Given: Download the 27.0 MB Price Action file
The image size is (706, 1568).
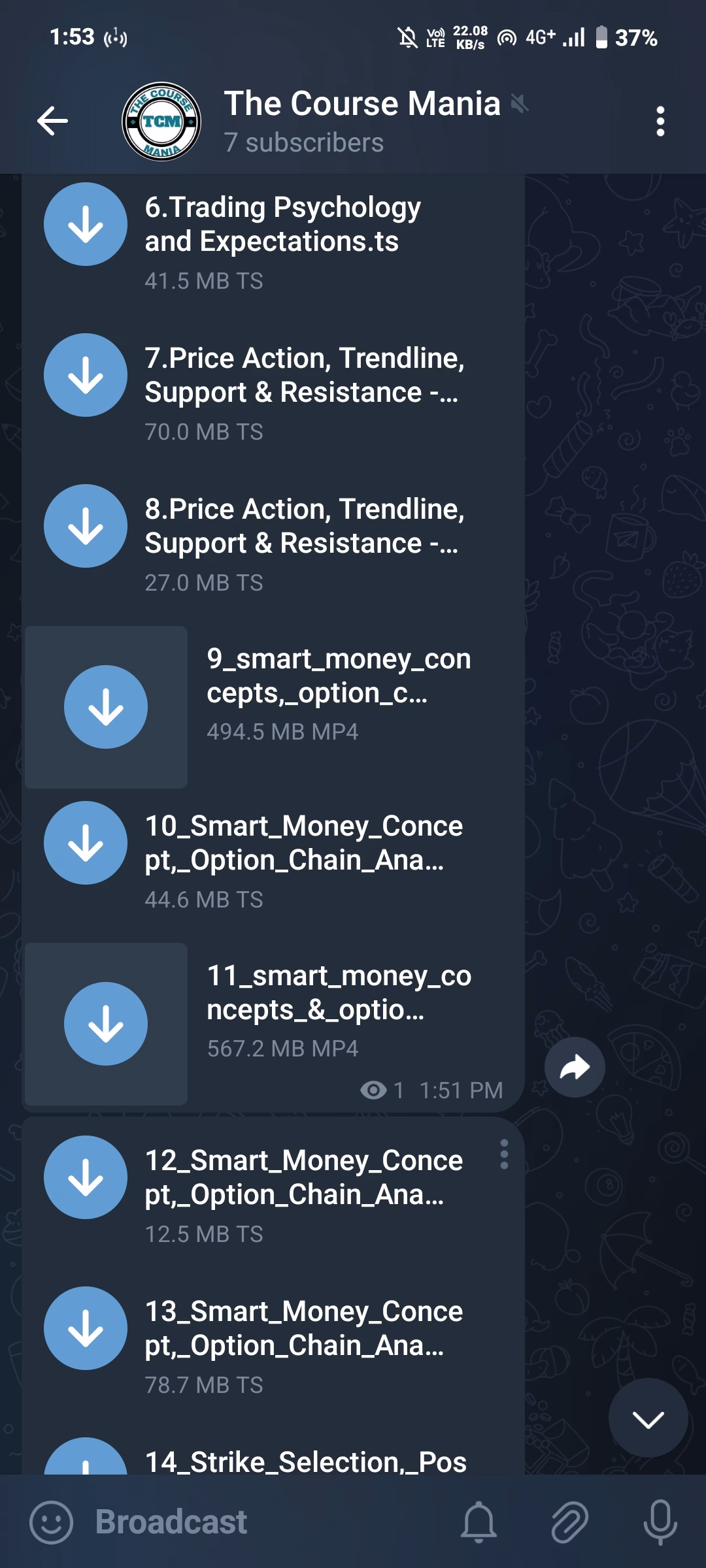Looking at the screenshot, I should point(86,526).
